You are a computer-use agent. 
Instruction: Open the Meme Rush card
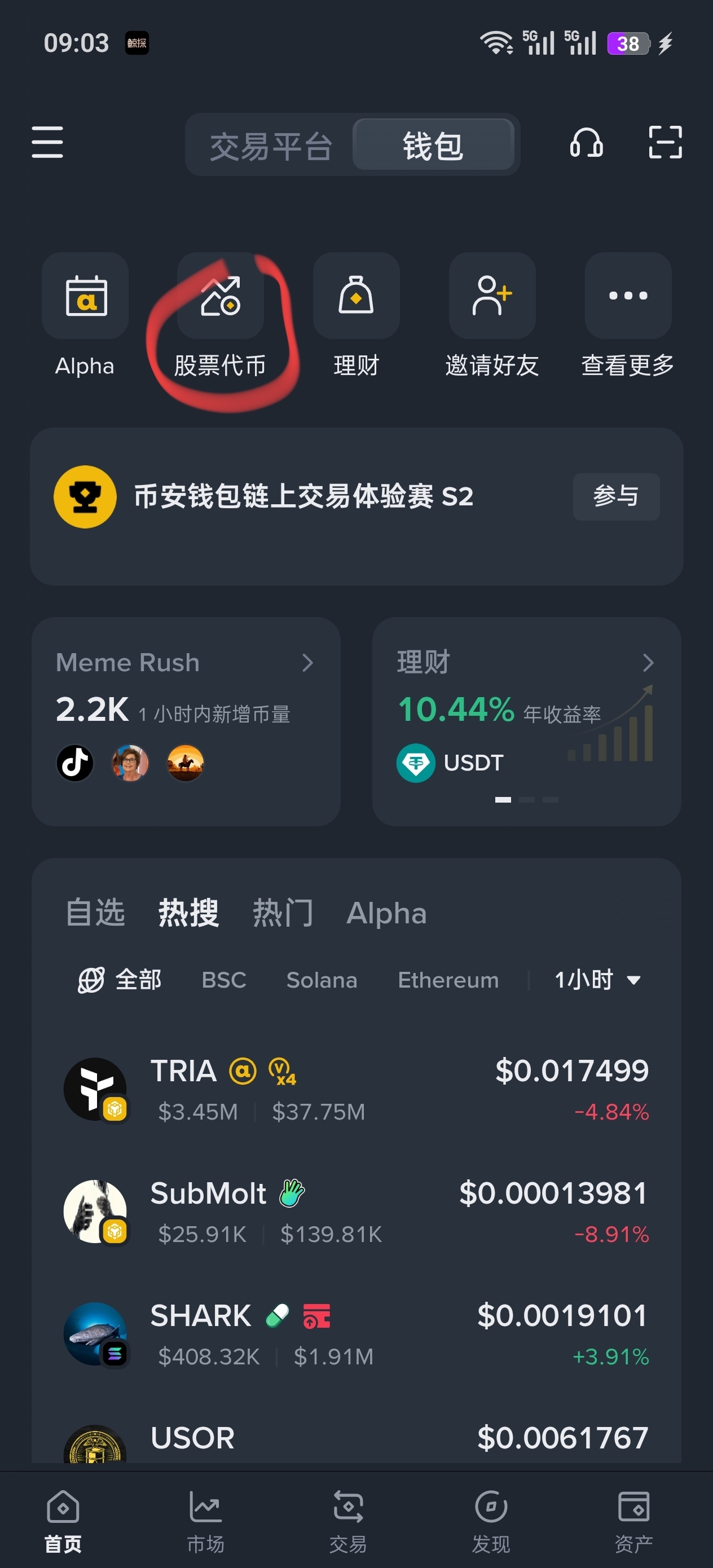coord(186,721)
